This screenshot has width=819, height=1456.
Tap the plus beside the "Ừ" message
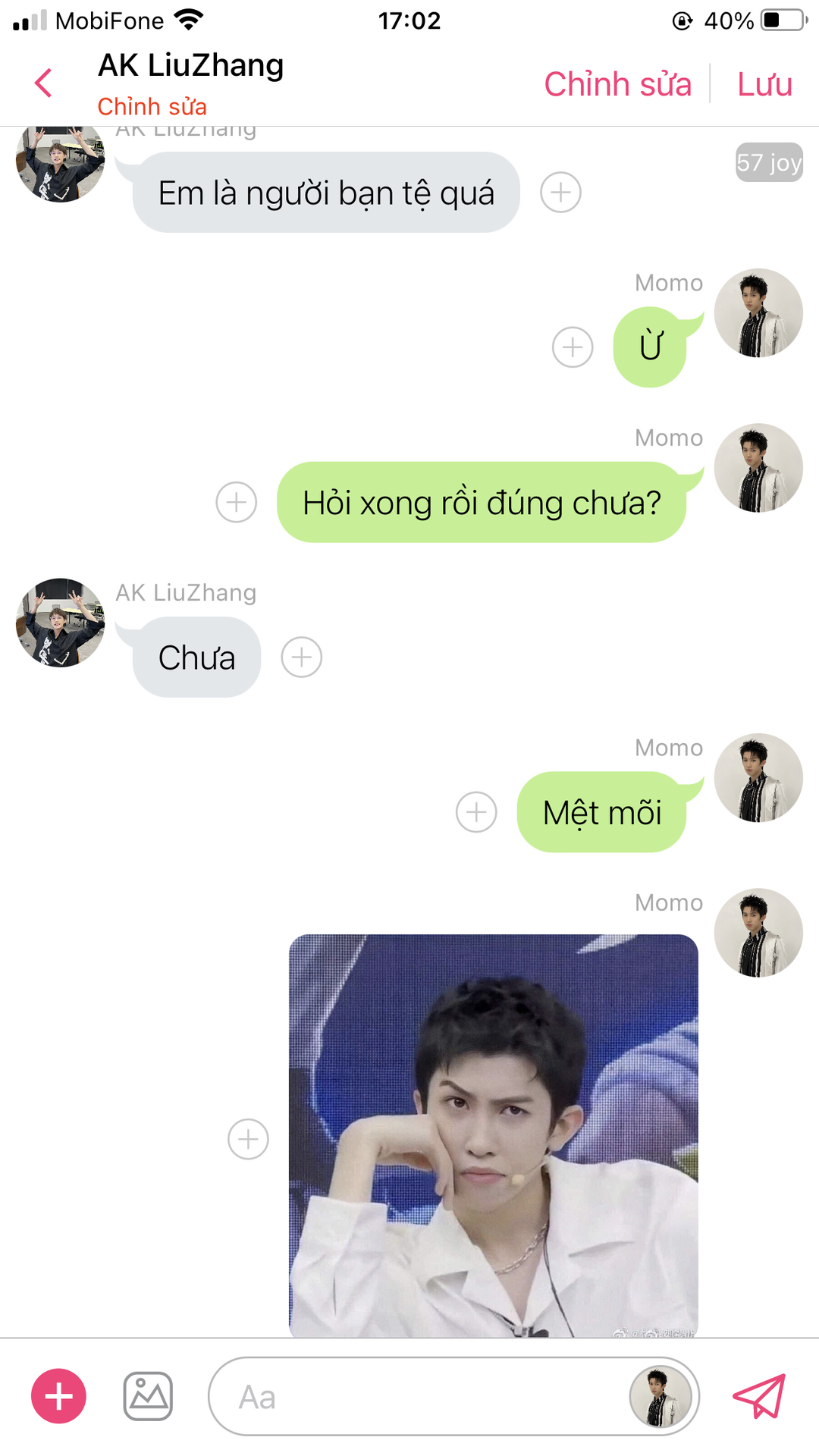[573, 347]
